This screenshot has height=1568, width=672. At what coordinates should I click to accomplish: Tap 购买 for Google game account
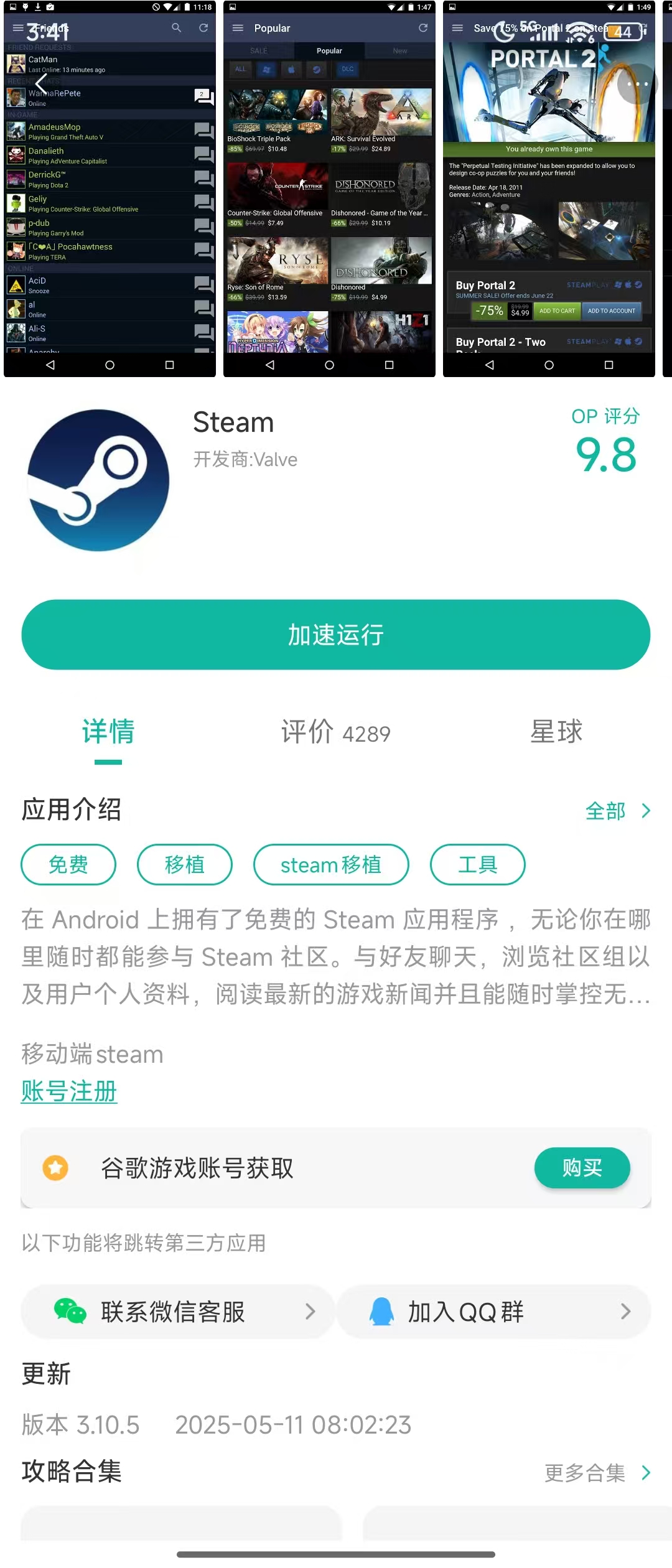[582, 1168]
